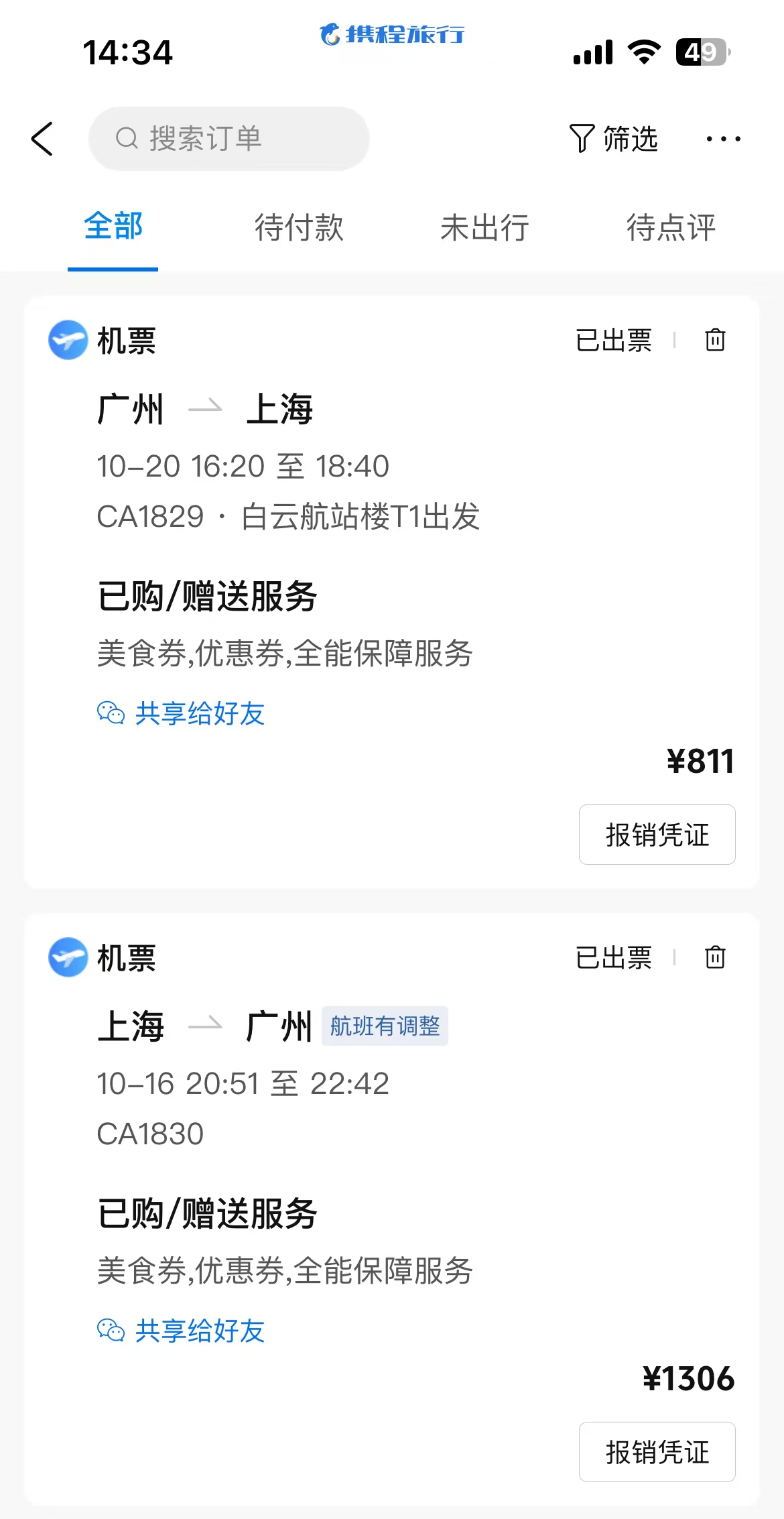The image size is (784, 1519).
Task: Open the three-dot overflow menu
Action: tap(723, 139)
